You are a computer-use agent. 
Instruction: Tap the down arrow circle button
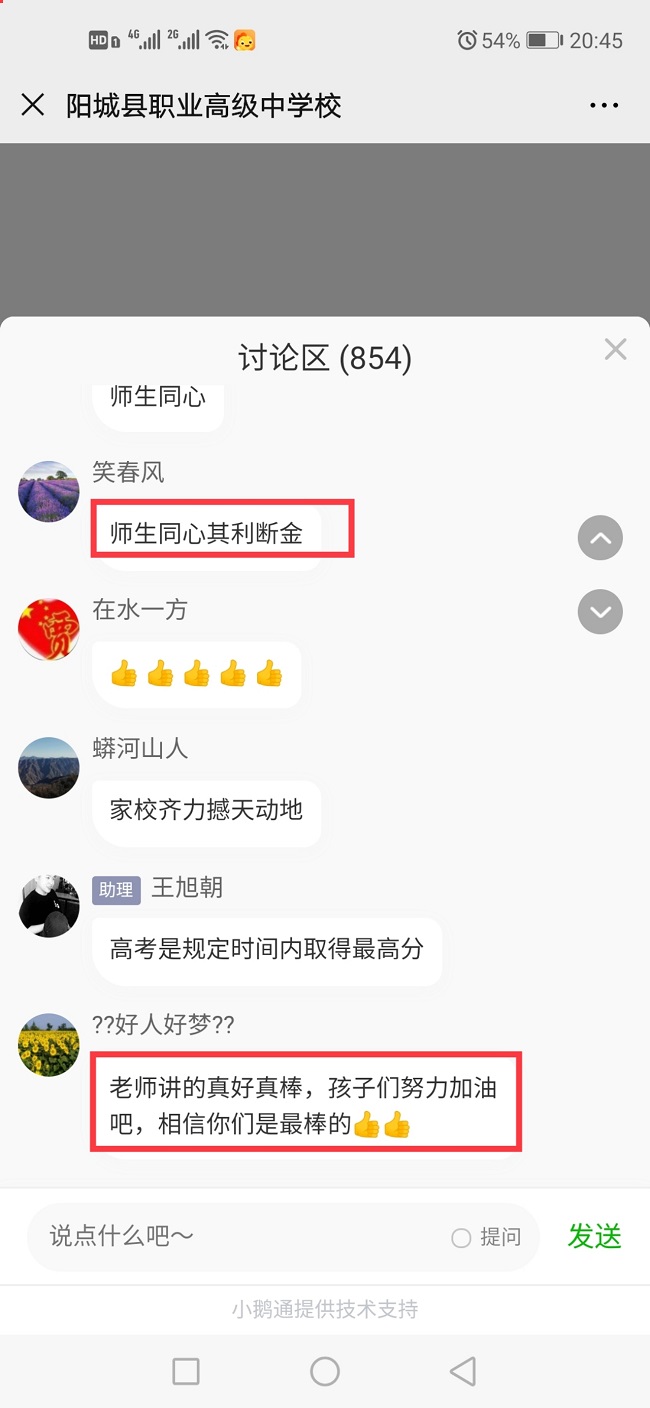click(x=600, y=612)
